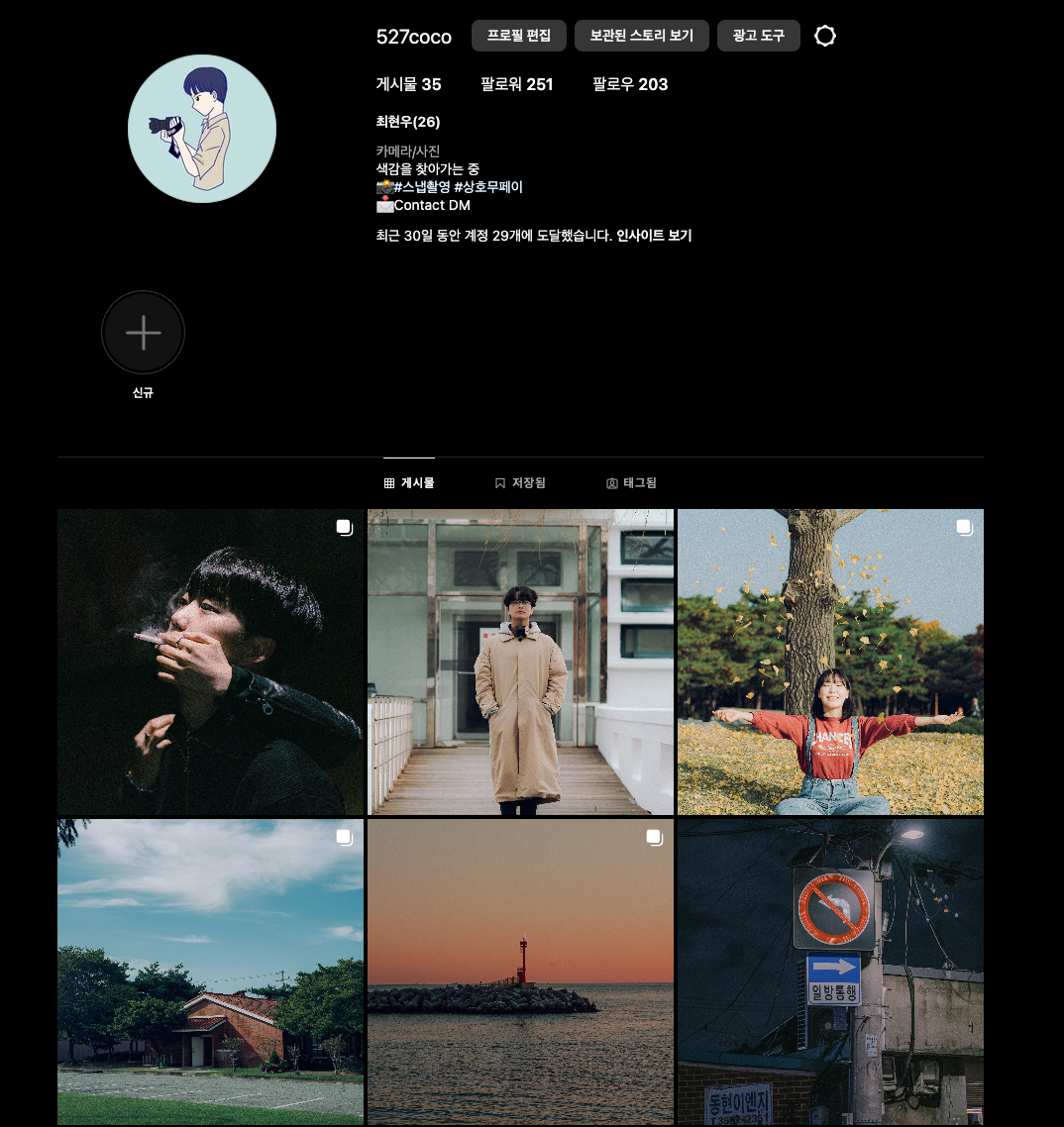The height and width of the screenshot is (1127, 1064).
Task: Open the woman under ginkgo tree post
Action: 830,662
